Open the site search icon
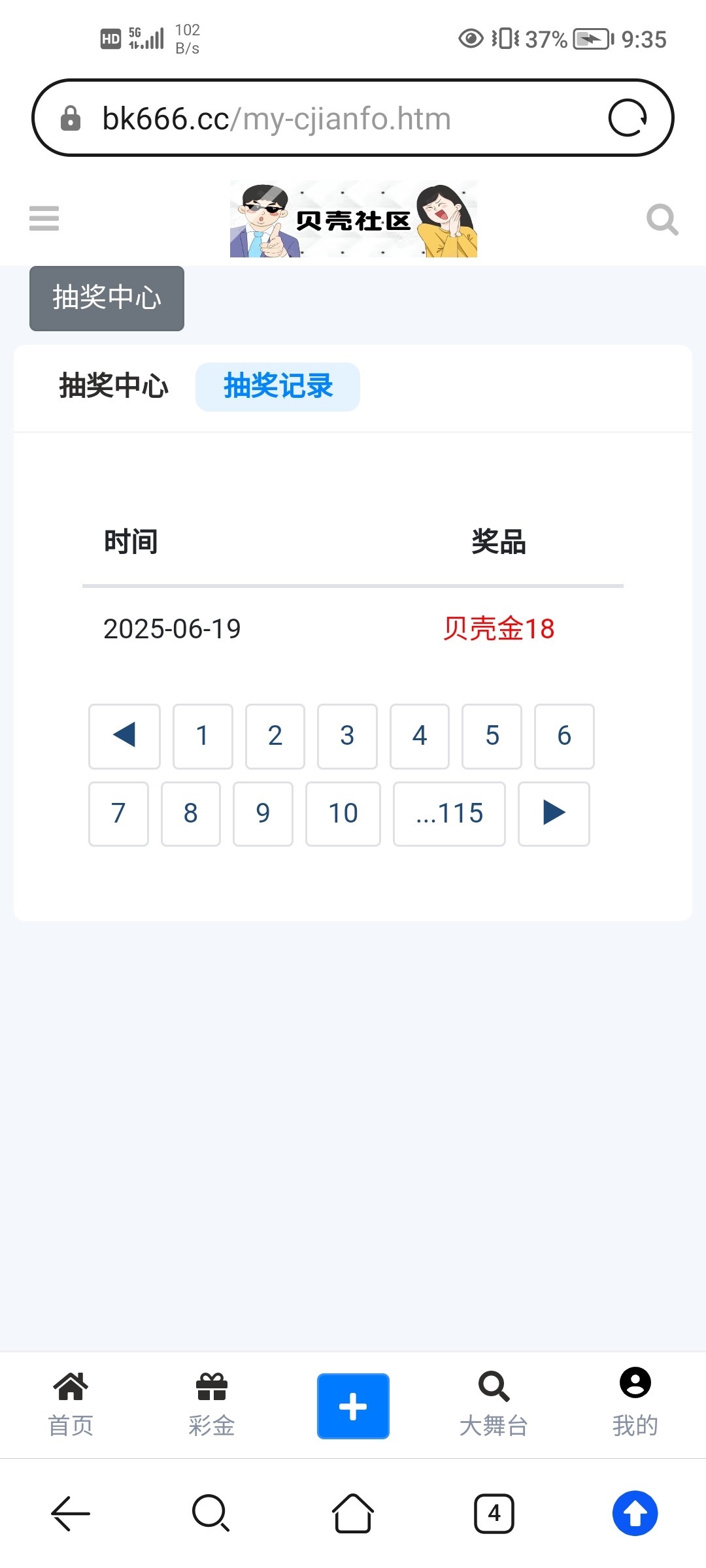Viewport: 706px width, 1568px height. (662, 219)
